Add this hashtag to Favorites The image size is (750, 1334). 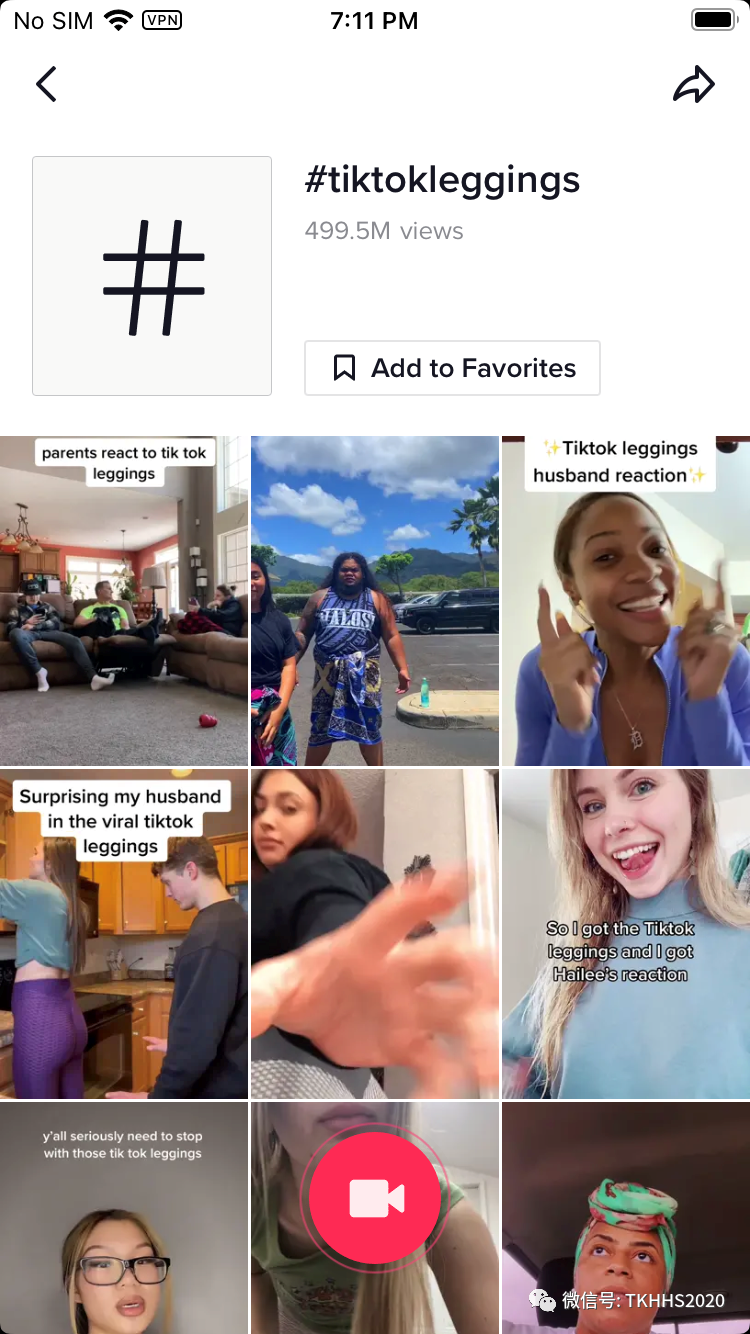pos(452,368)
